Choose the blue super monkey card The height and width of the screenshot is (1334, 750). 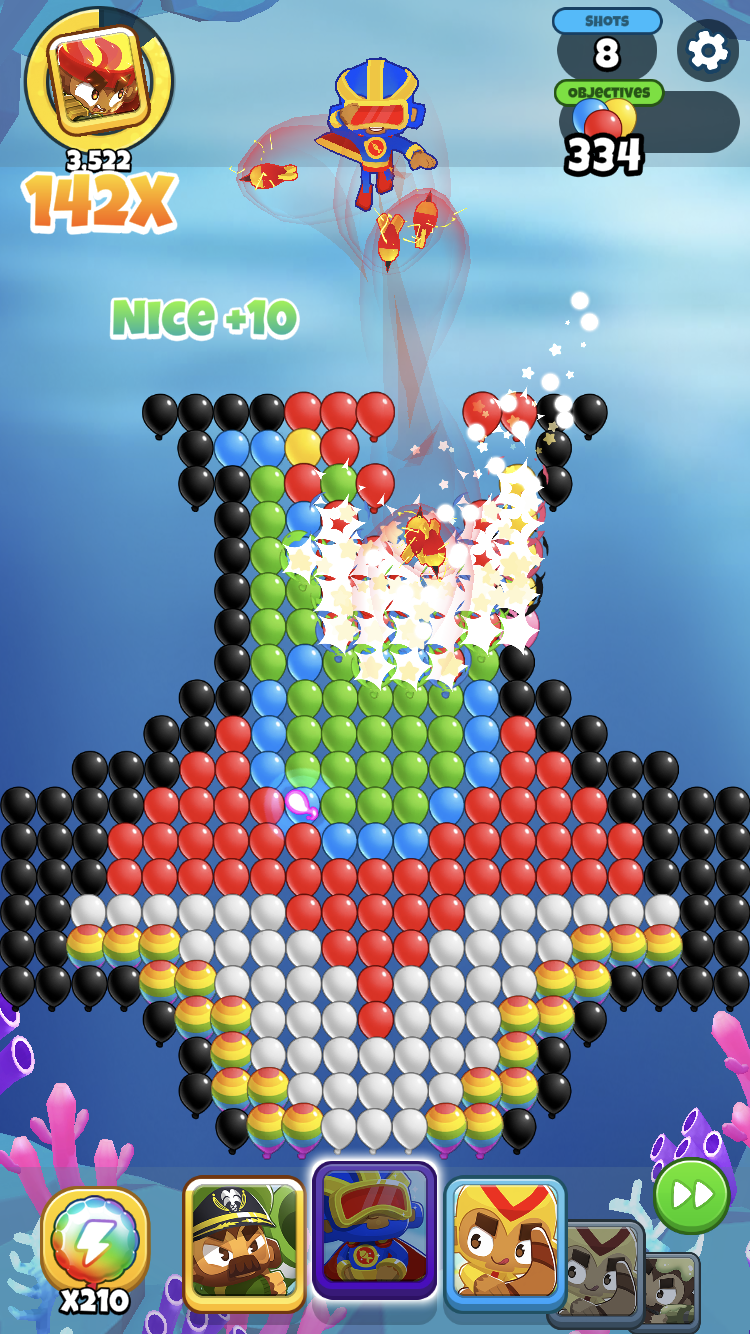pyautogui.click(x=374, y=1230)
